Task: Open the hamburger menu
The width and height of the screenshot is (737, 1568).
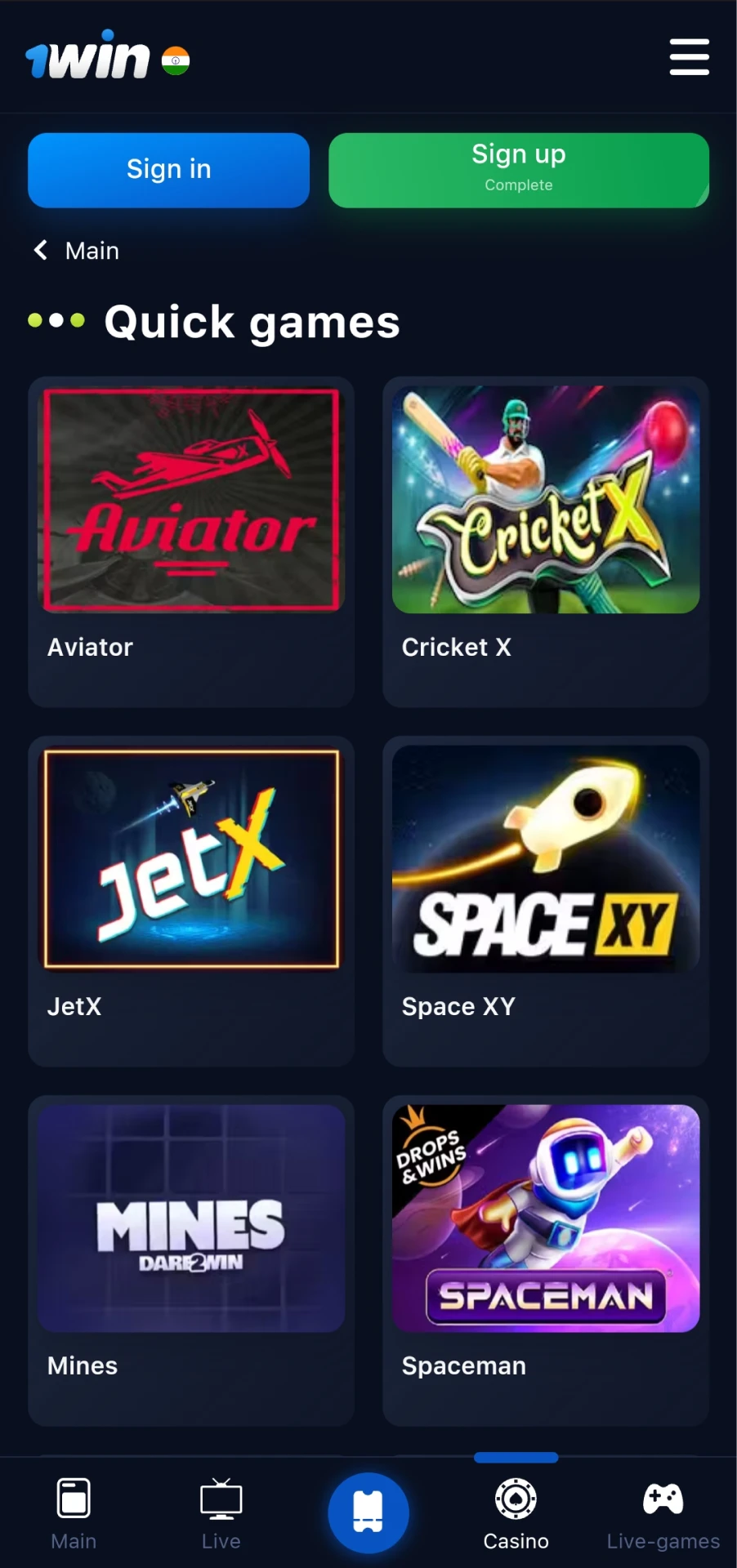Action: (x=689, y=58)
